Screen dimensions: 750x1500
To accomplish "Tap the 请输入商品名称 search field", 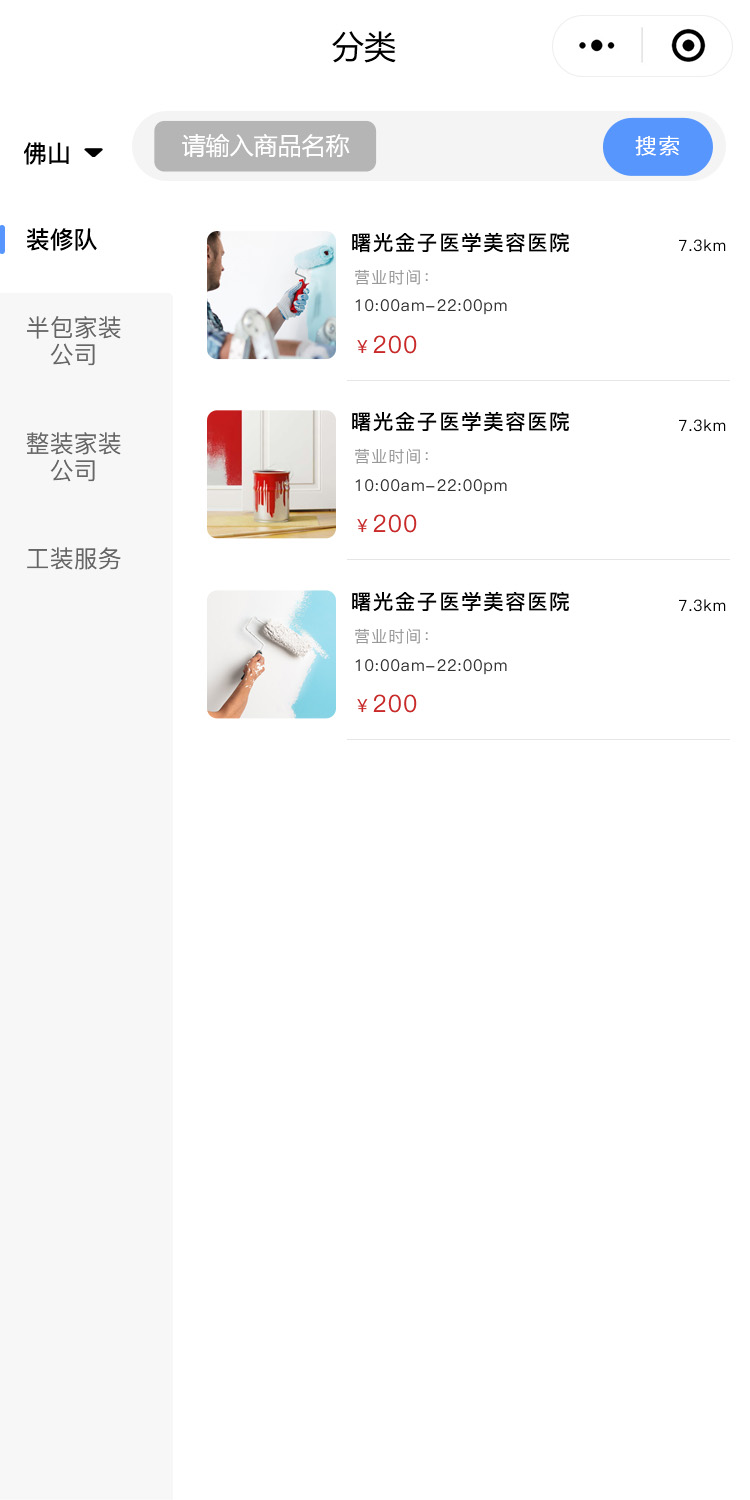I will point(266,146).
